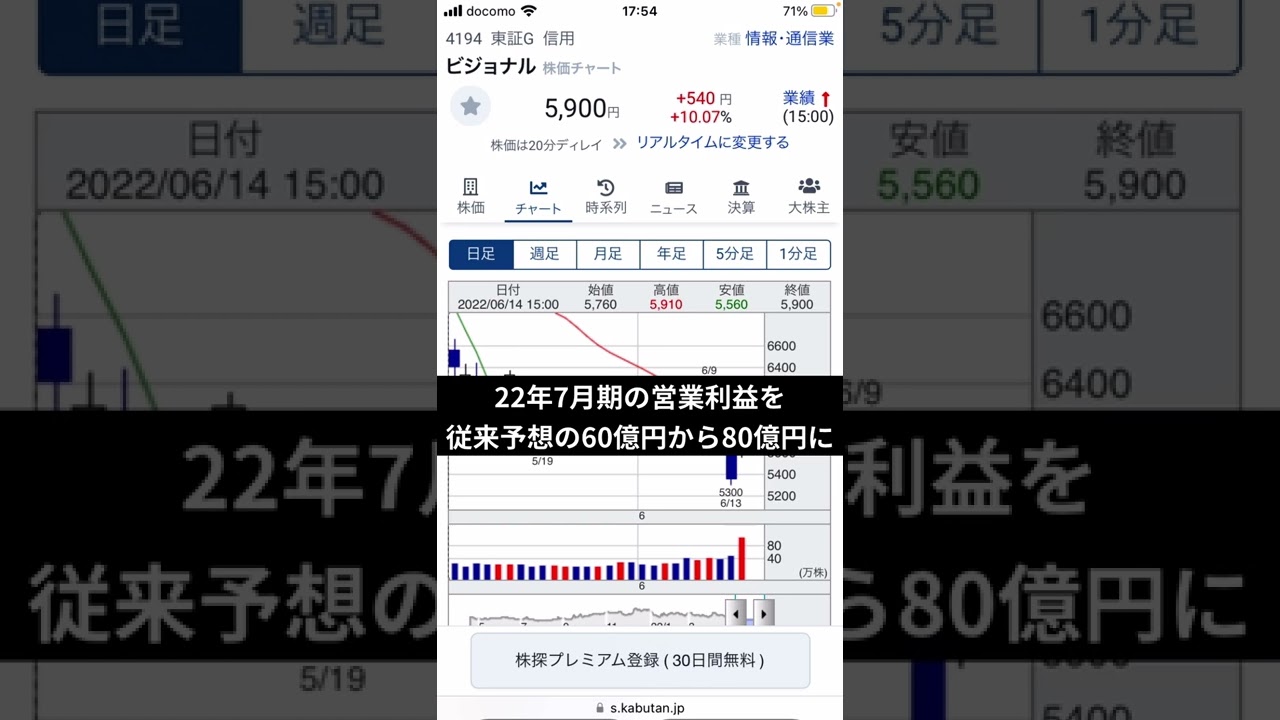
Task: Open the 情報・通信業 sector link
Action: tap(789, 39)
